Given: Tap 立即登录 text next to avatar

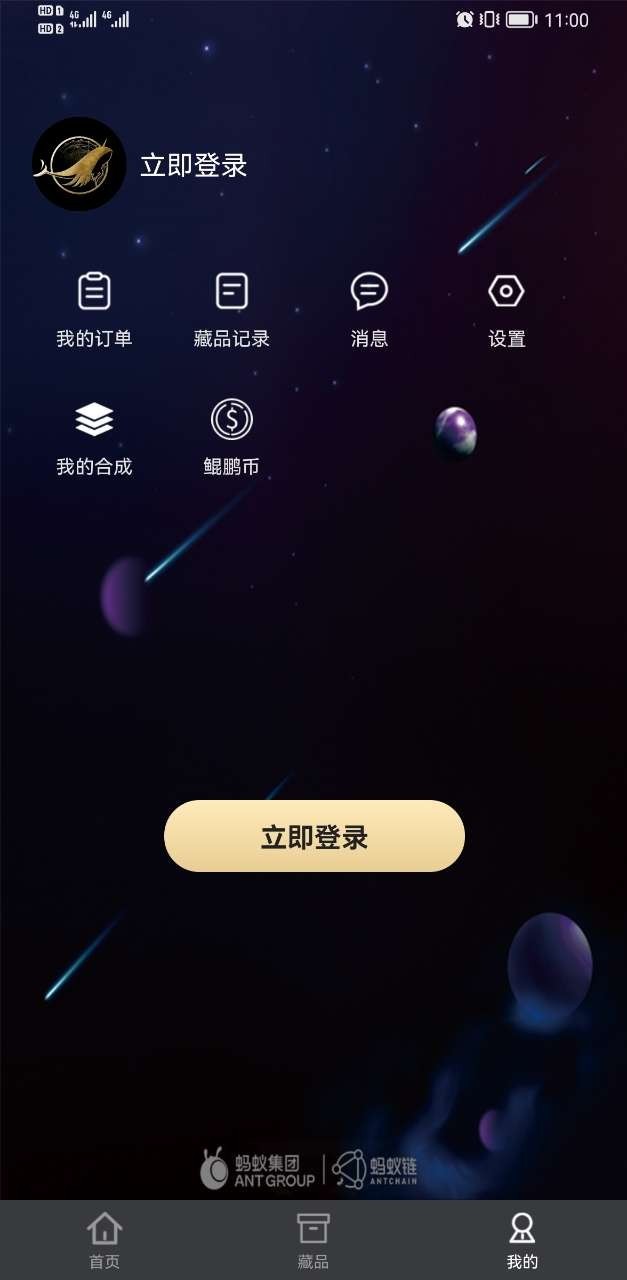Looking at the screenshot, I should [194, 165].
